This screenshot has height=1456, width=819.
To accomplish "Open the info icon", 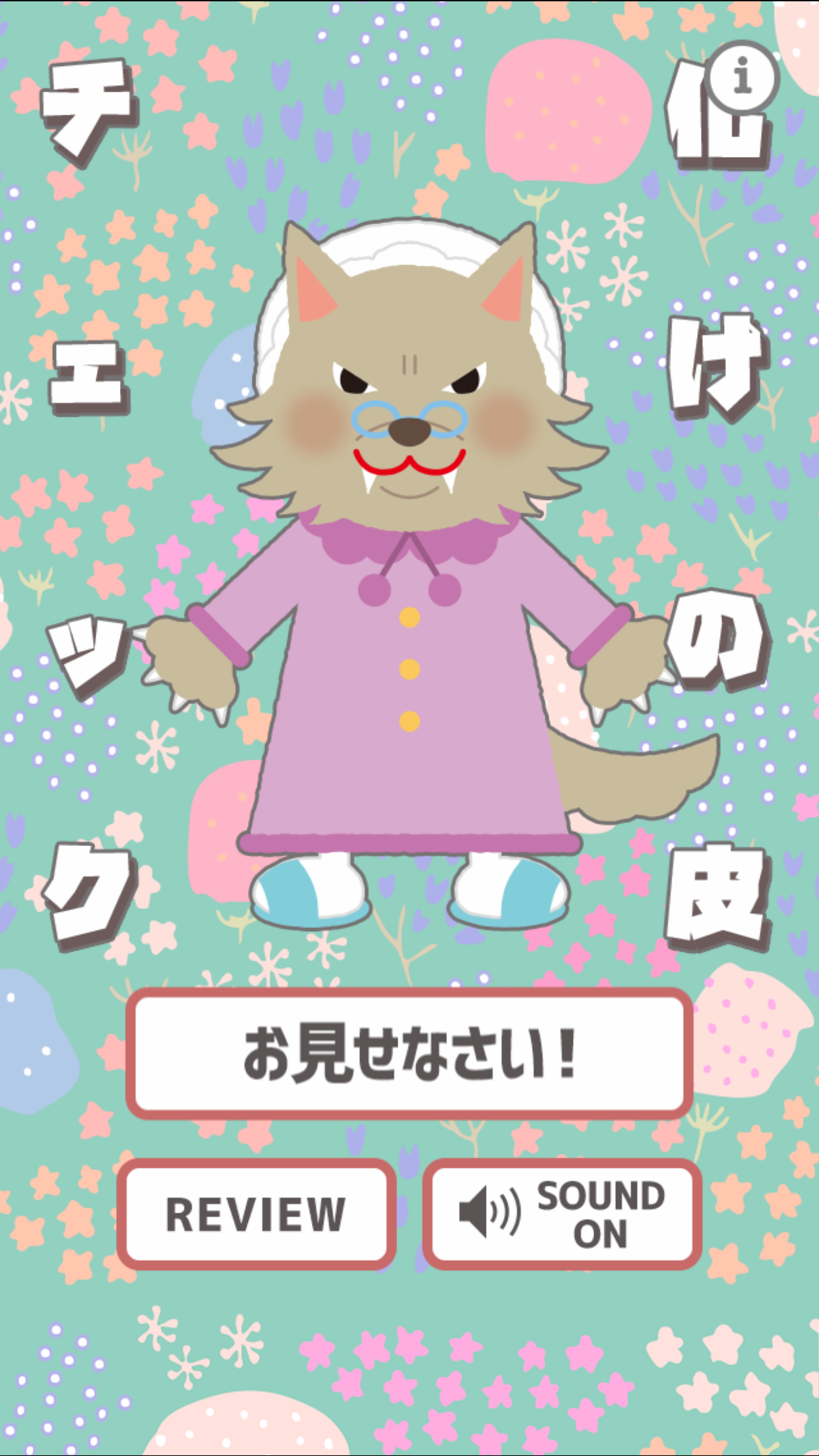I will click(x=743, y=78).
